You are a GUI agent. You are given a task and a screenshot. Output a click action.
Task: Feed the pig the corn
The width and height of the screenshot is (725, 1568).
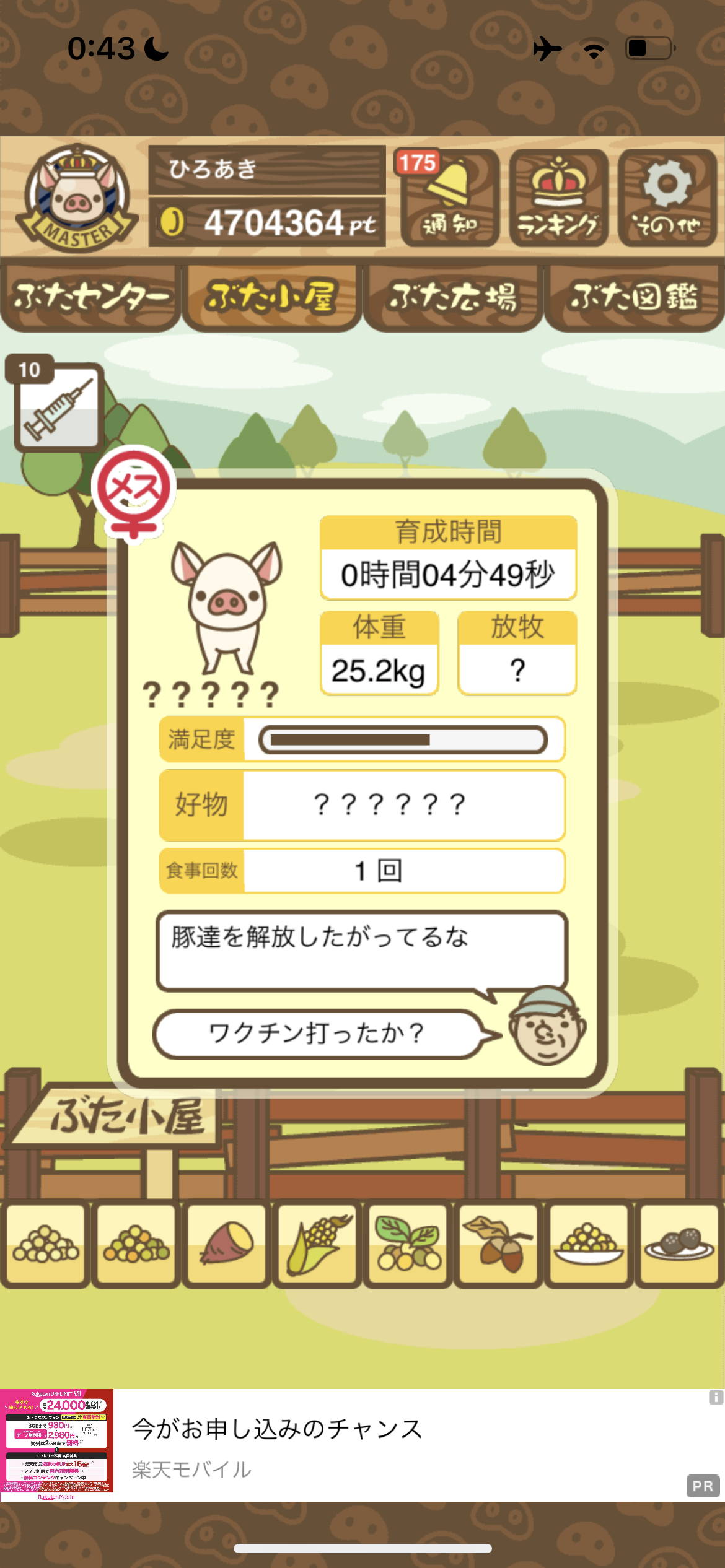(317, 1244)
